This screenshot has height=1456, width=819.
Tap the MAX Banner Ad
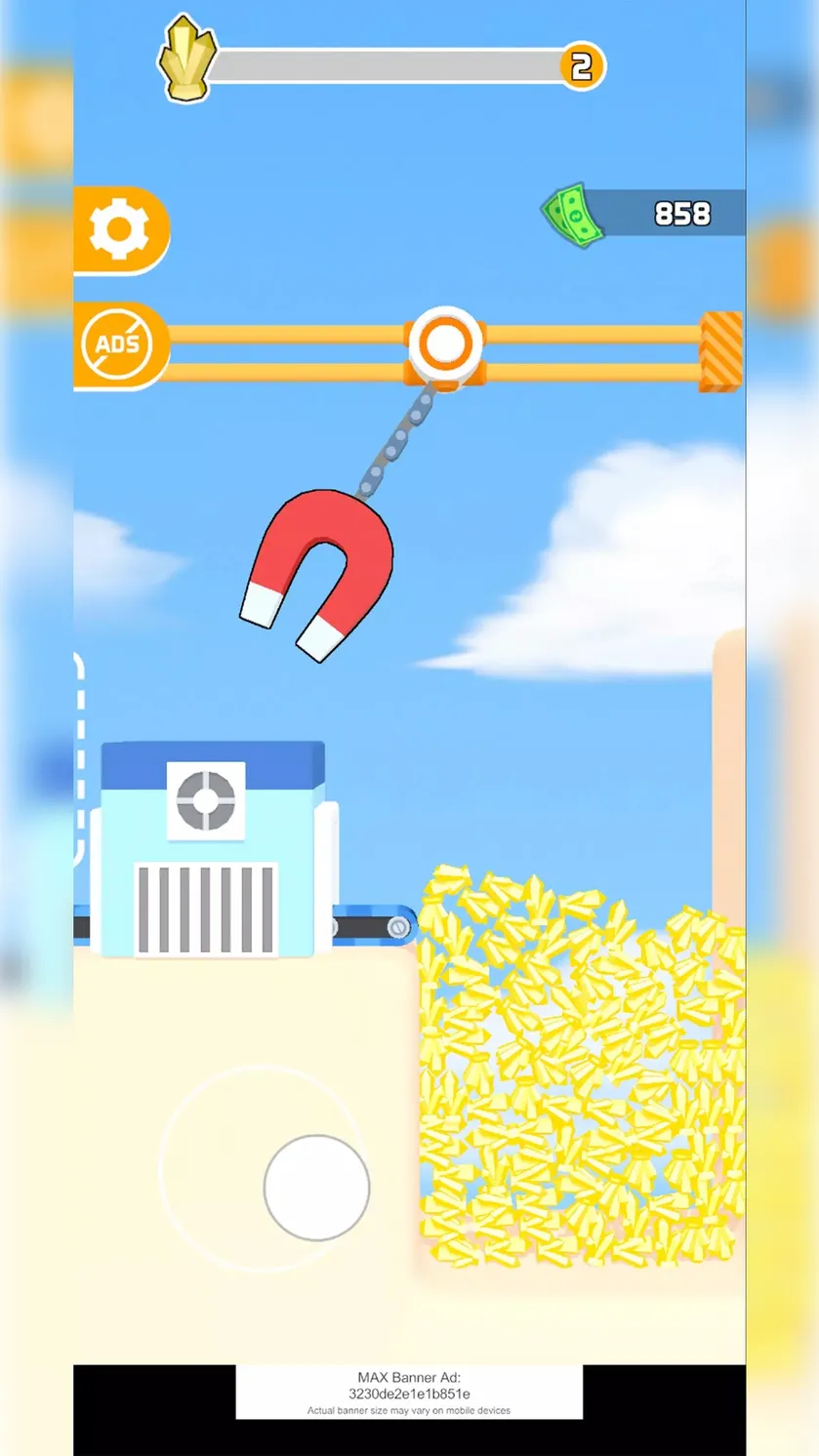click(x=409, y=1392)
